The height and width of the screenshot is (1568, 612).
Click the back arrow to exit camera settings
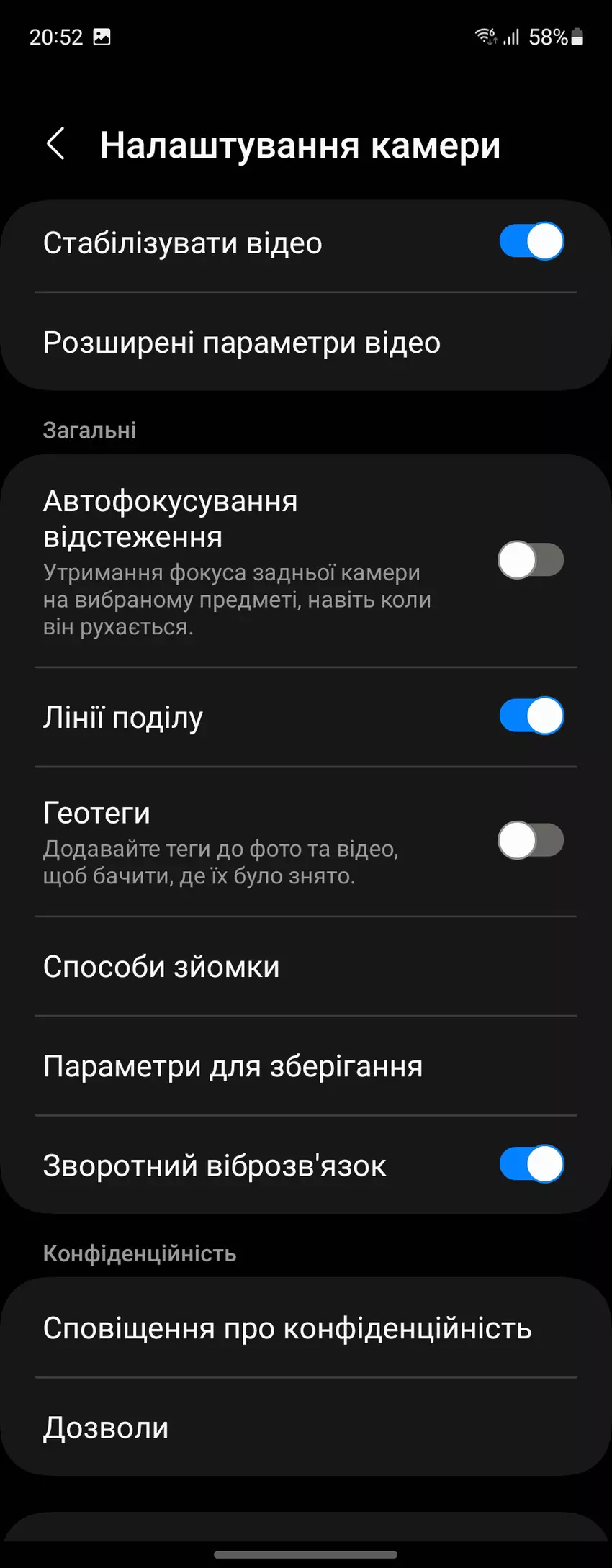[56, 144]
